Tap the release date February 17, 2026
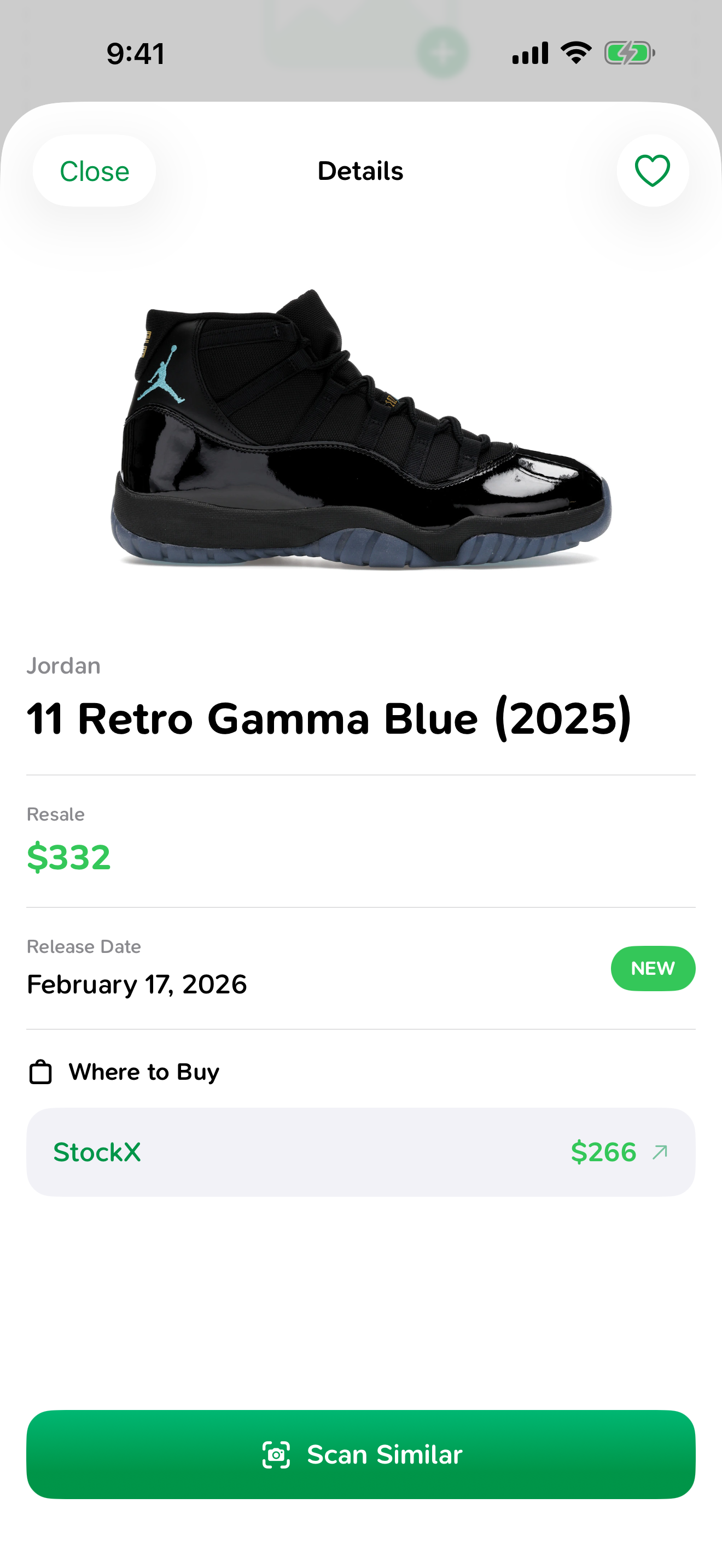The image size is (722, 1568). pos(136,984)
